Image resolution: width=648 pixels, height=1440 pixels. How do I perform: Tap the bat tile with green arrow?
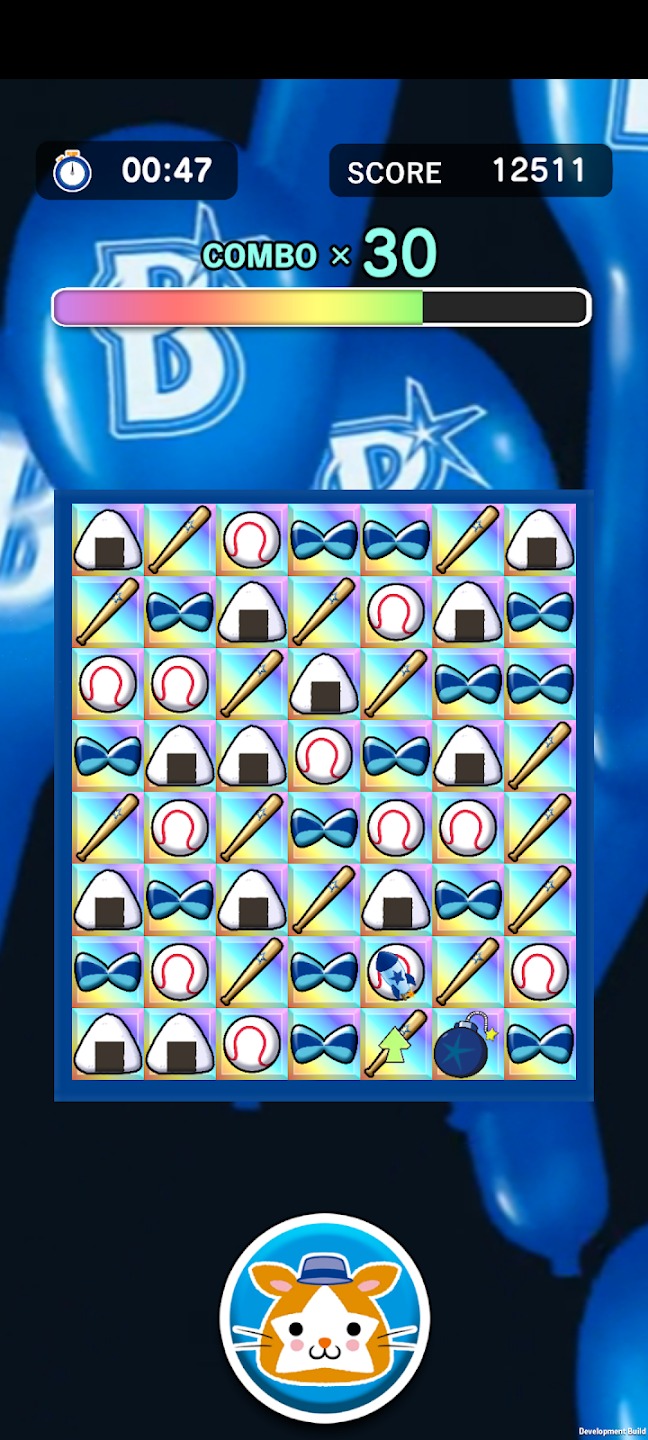click(x=395, y=1044)
